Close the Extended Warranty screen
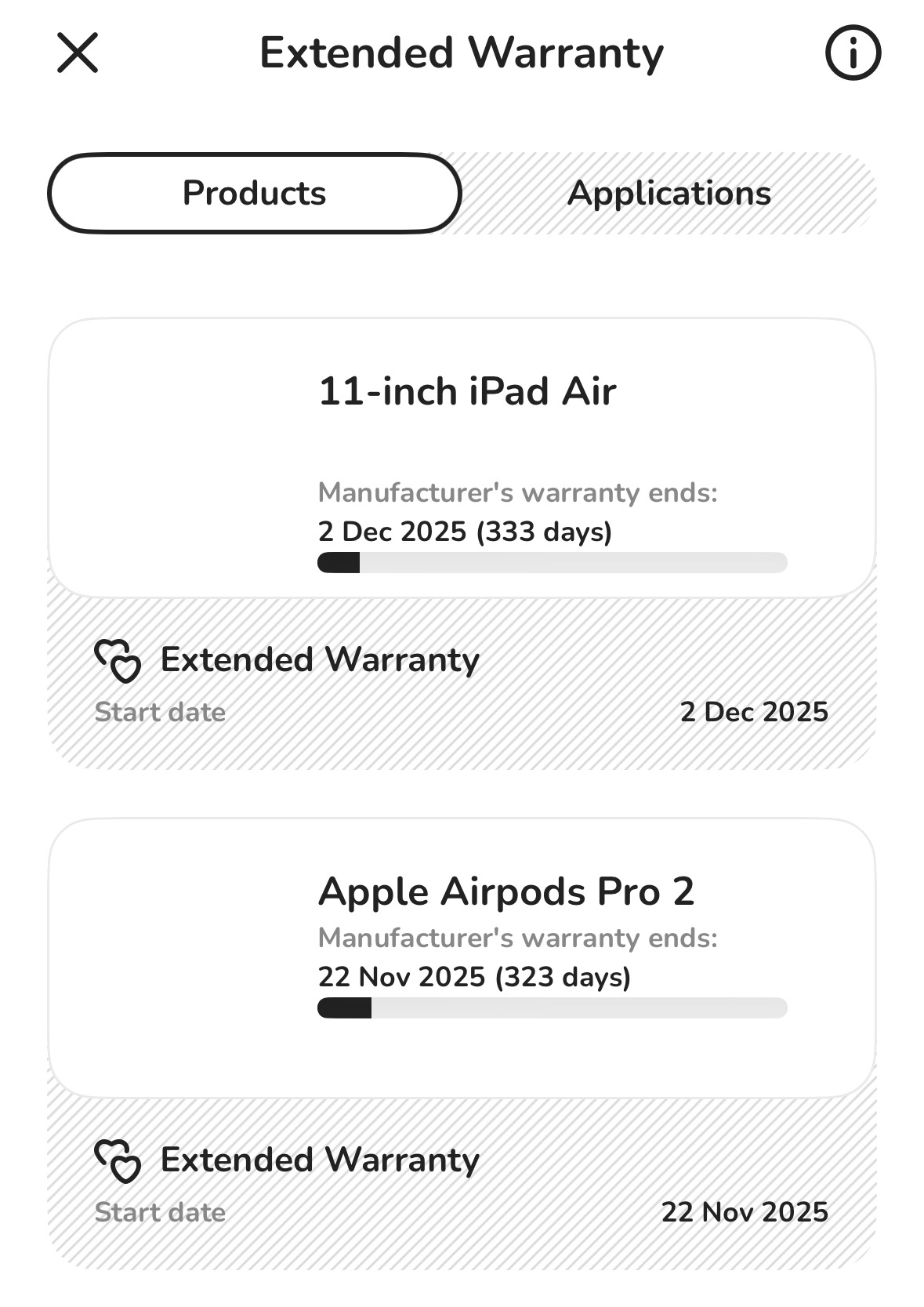 coord(78,53)
